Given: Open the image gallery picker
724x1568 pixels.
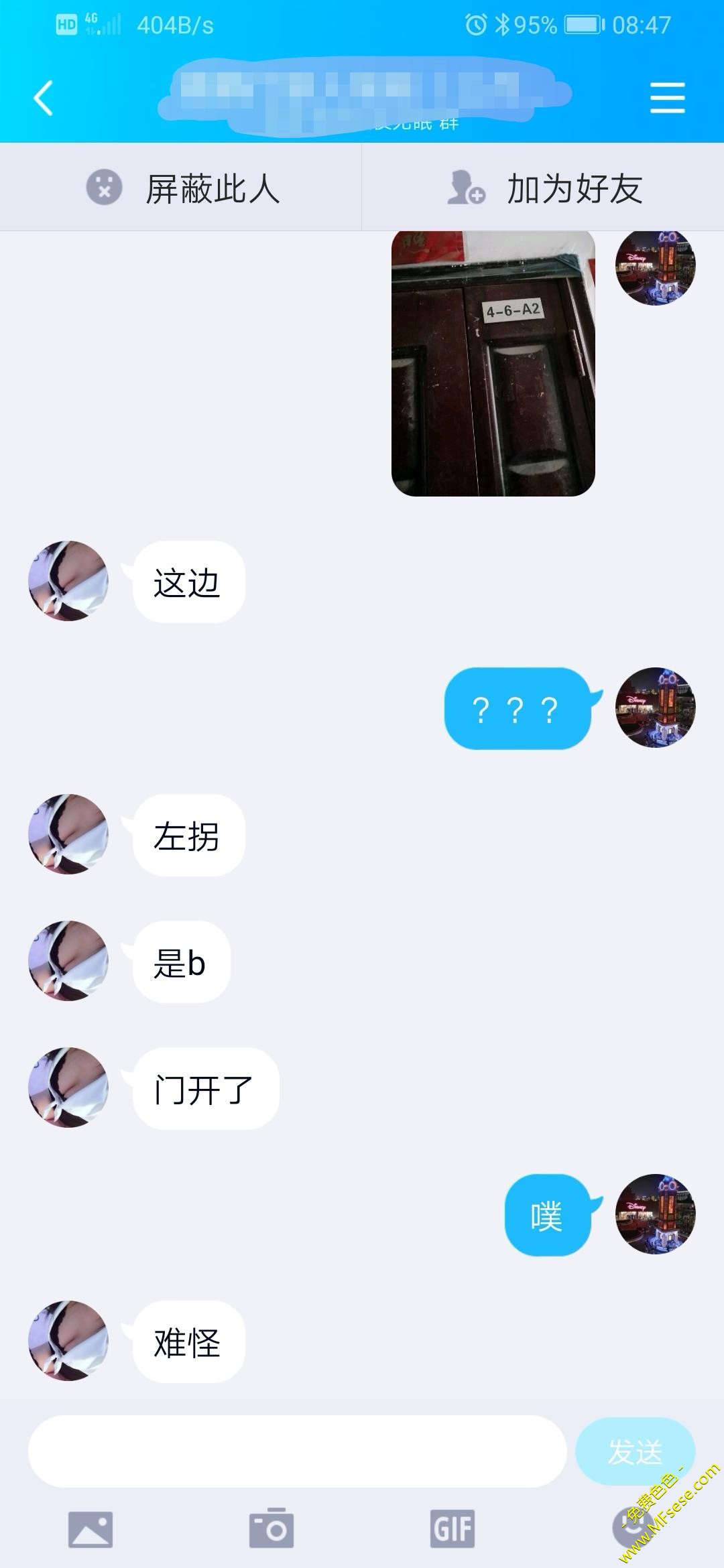Looking at the screenshot, I should [90, 1529].
